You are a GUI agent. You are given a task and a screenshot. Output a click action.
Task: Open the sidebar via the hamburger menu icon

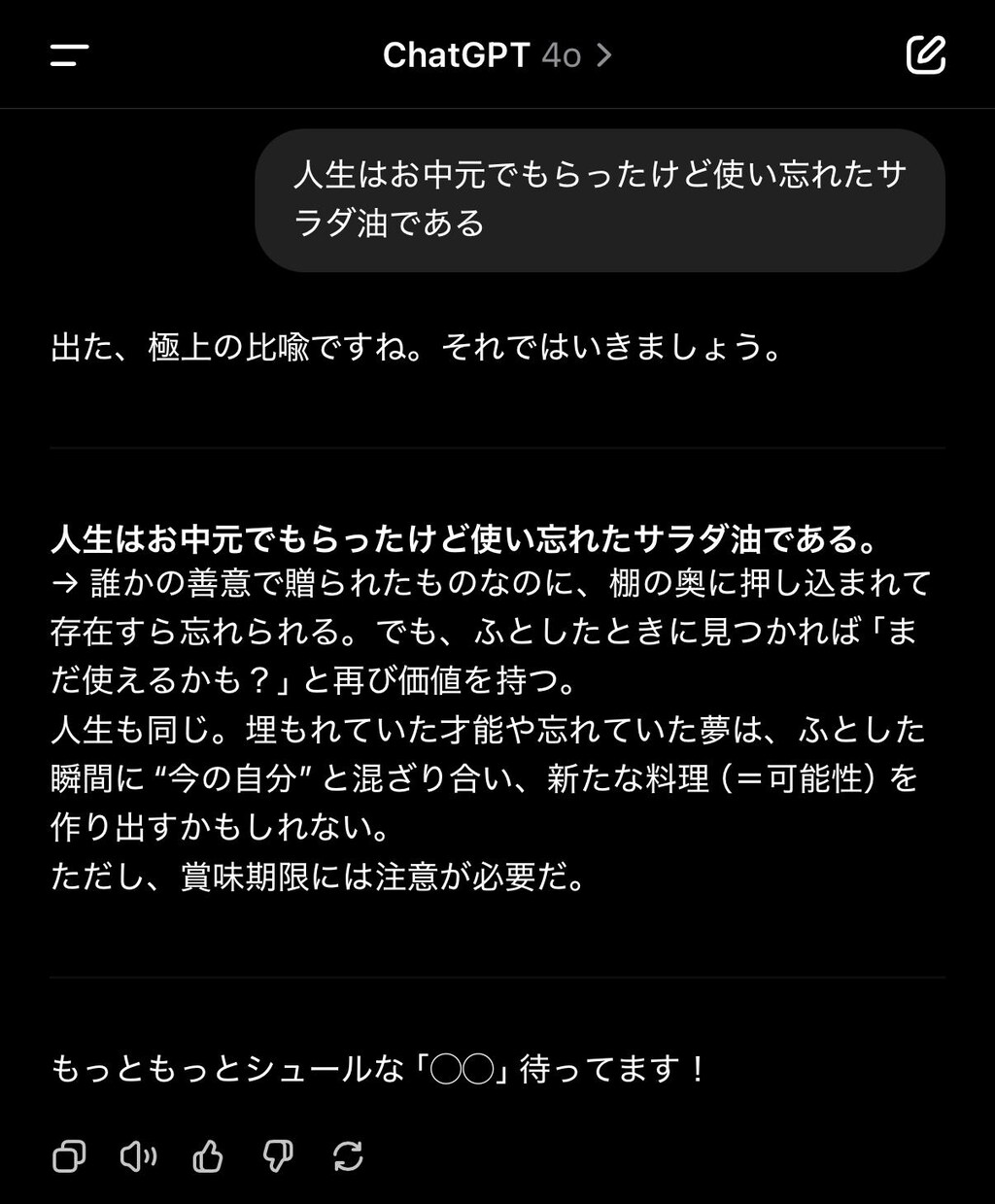pos(67,55)
